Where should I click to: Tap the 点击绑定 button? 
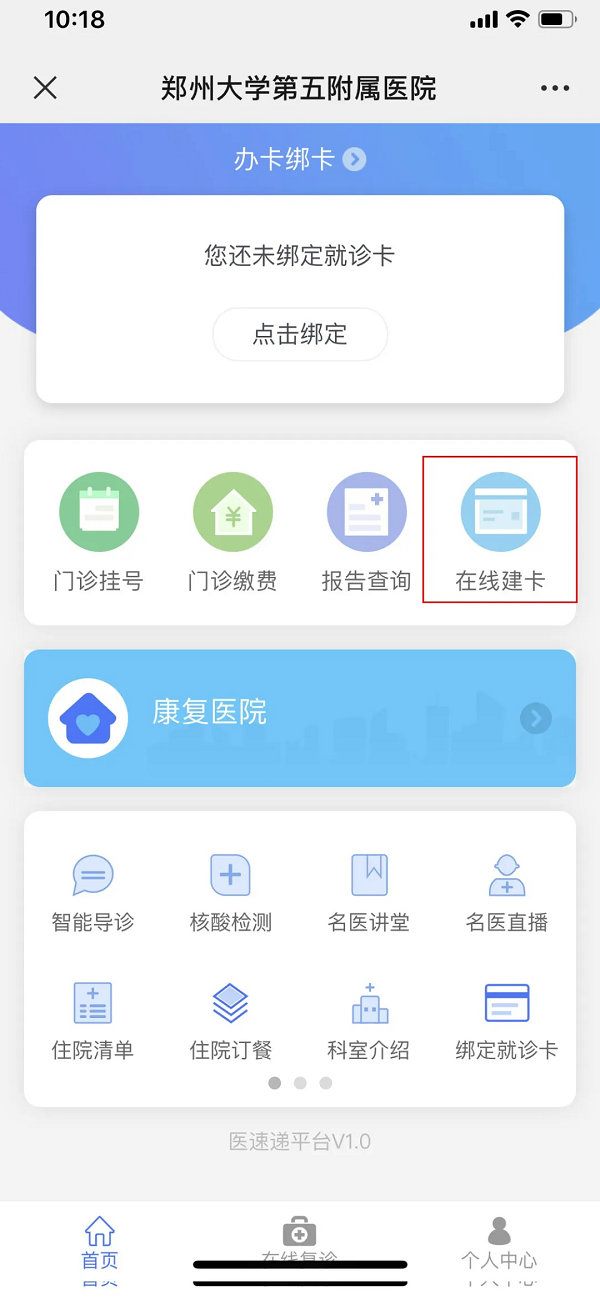pyautogui.click(x=300, y=334)
